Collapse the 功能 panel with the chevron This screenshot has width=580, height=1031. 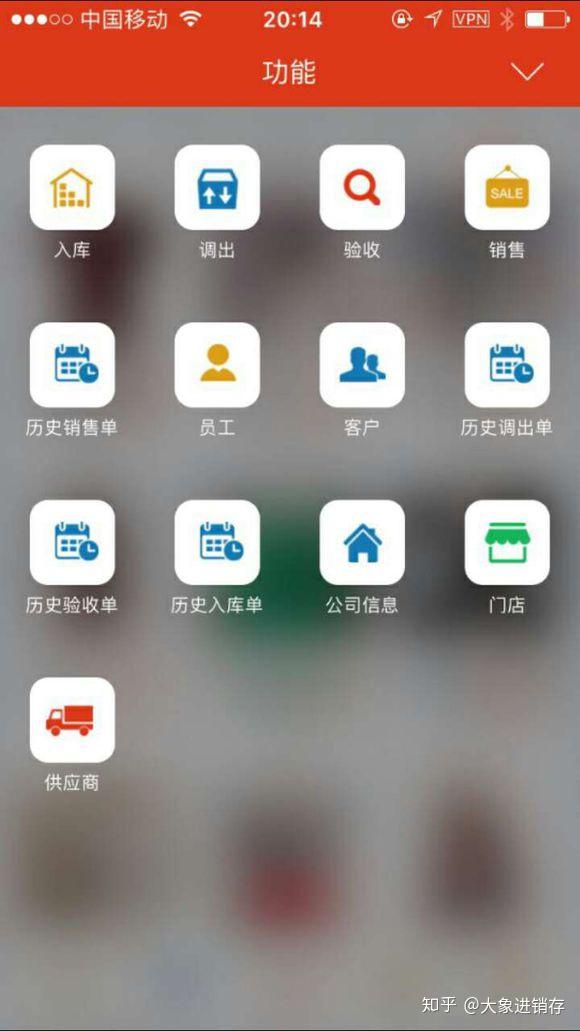click(528, 71)
